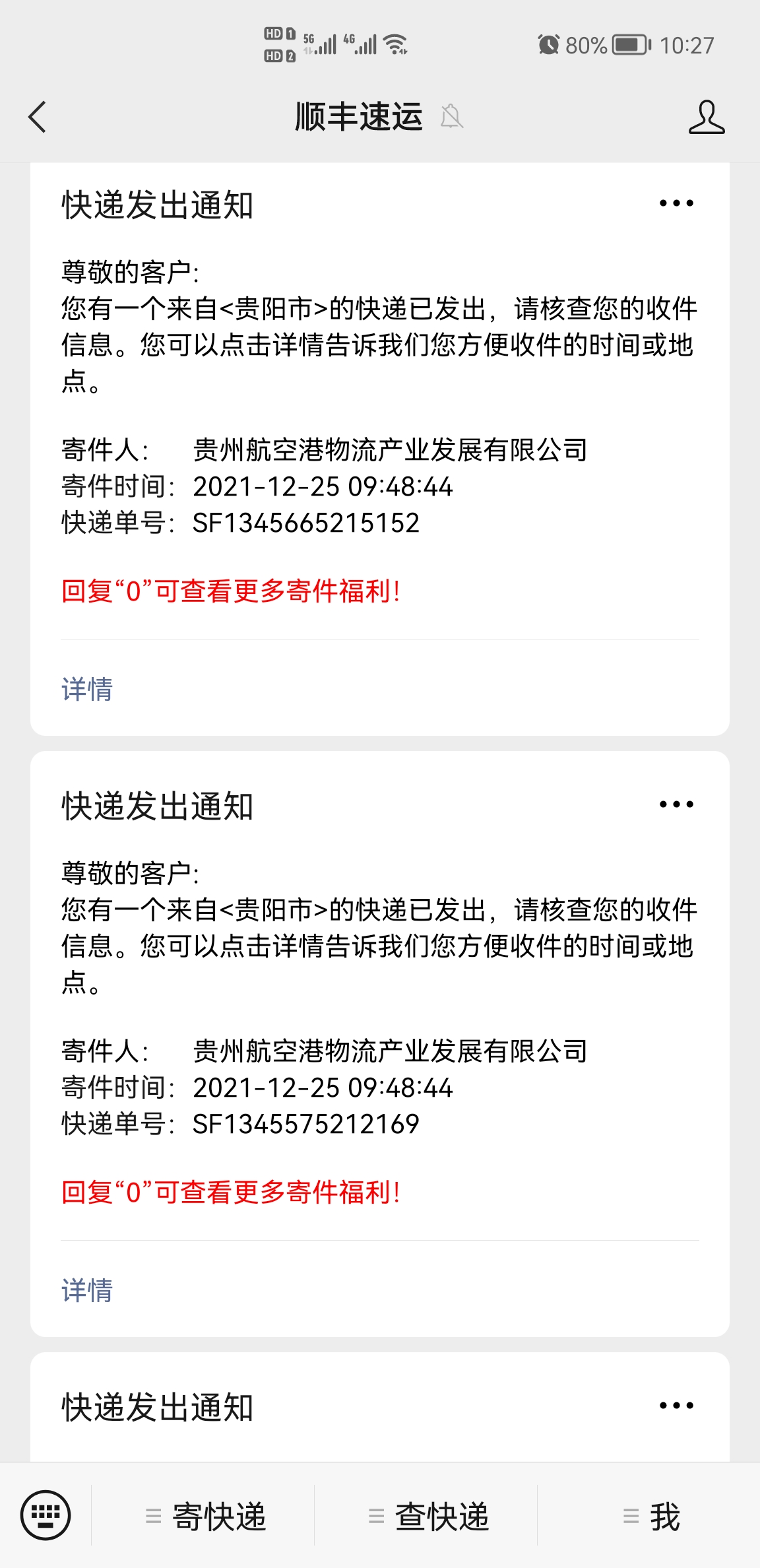
Task: Open the 寄快递 menu
Action: click(206, 1517)
